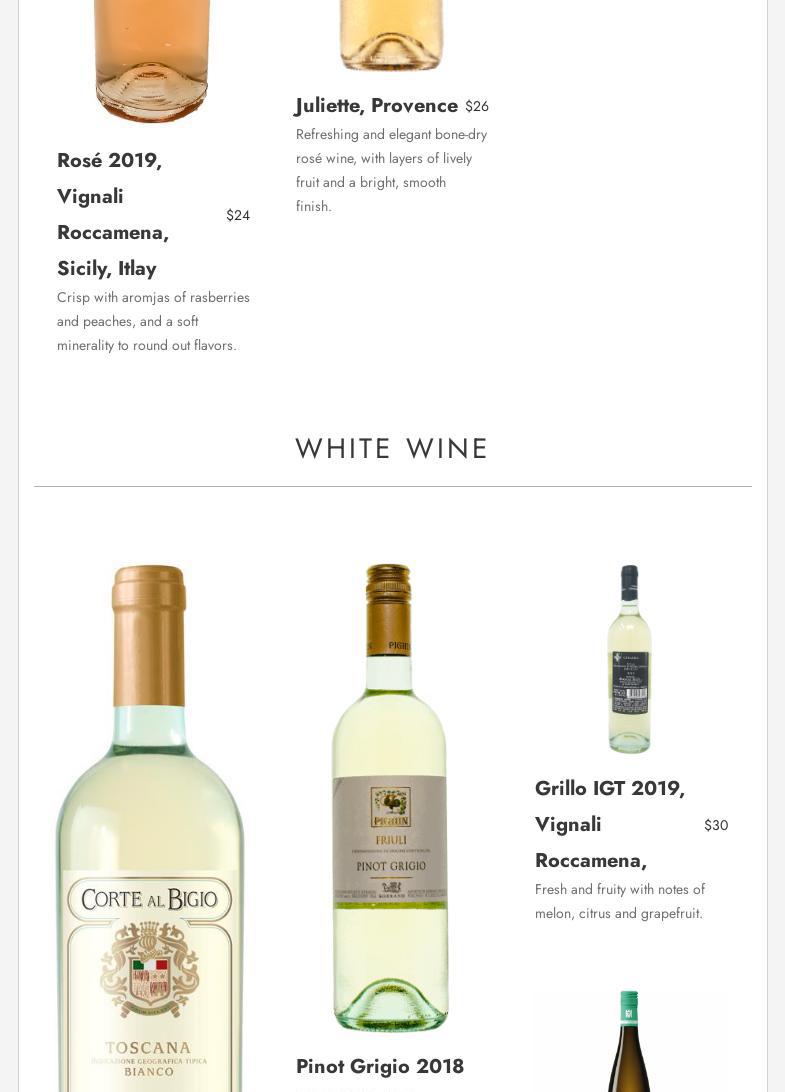Image resolution: width=785 pixels, height=1092 pixels.
Task: Open the Pinot Grigio 2018 bottle image
Action: coord(389,796)
